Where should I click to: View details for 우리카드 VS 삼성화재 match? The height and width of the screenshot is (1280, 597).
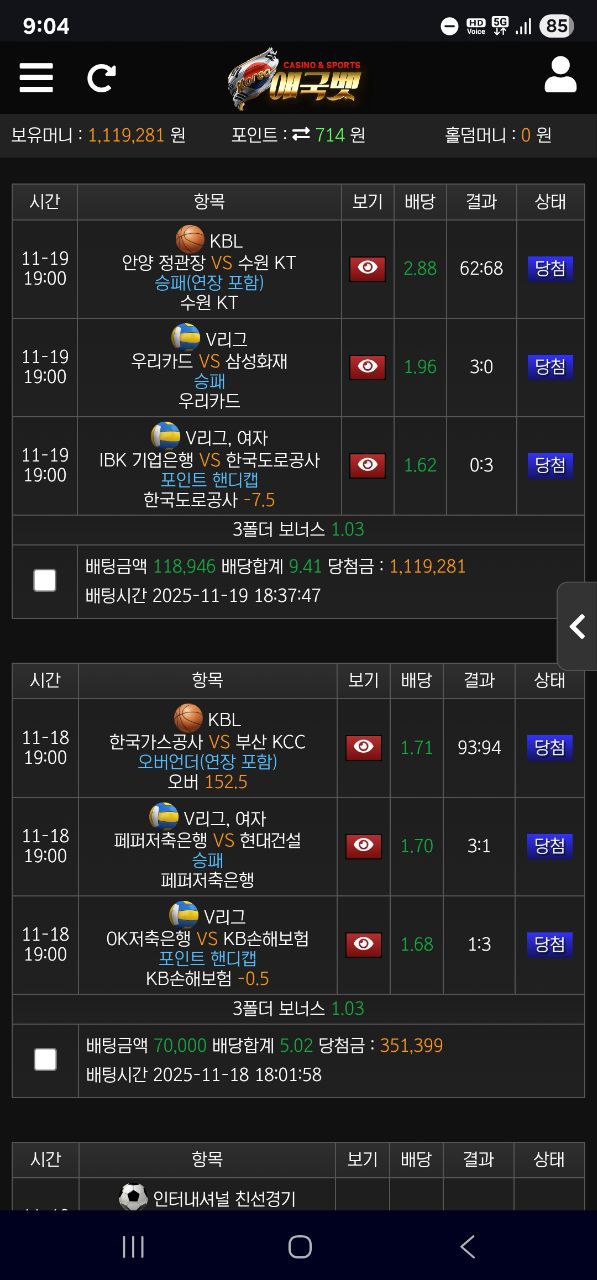click(x=367, y=367)
